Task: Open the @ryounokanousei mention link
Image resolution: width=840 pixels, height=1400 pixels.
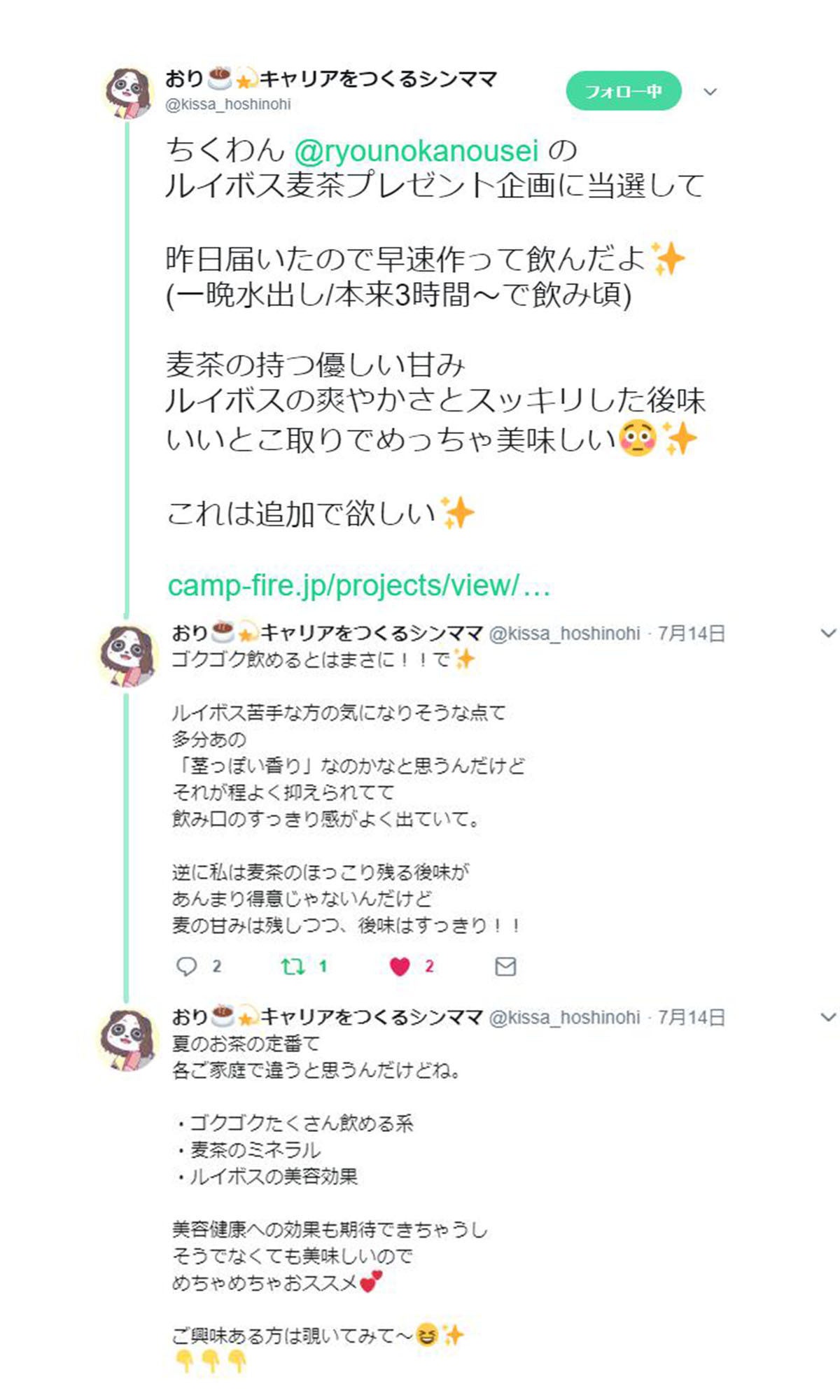Action: pos(416,150)
